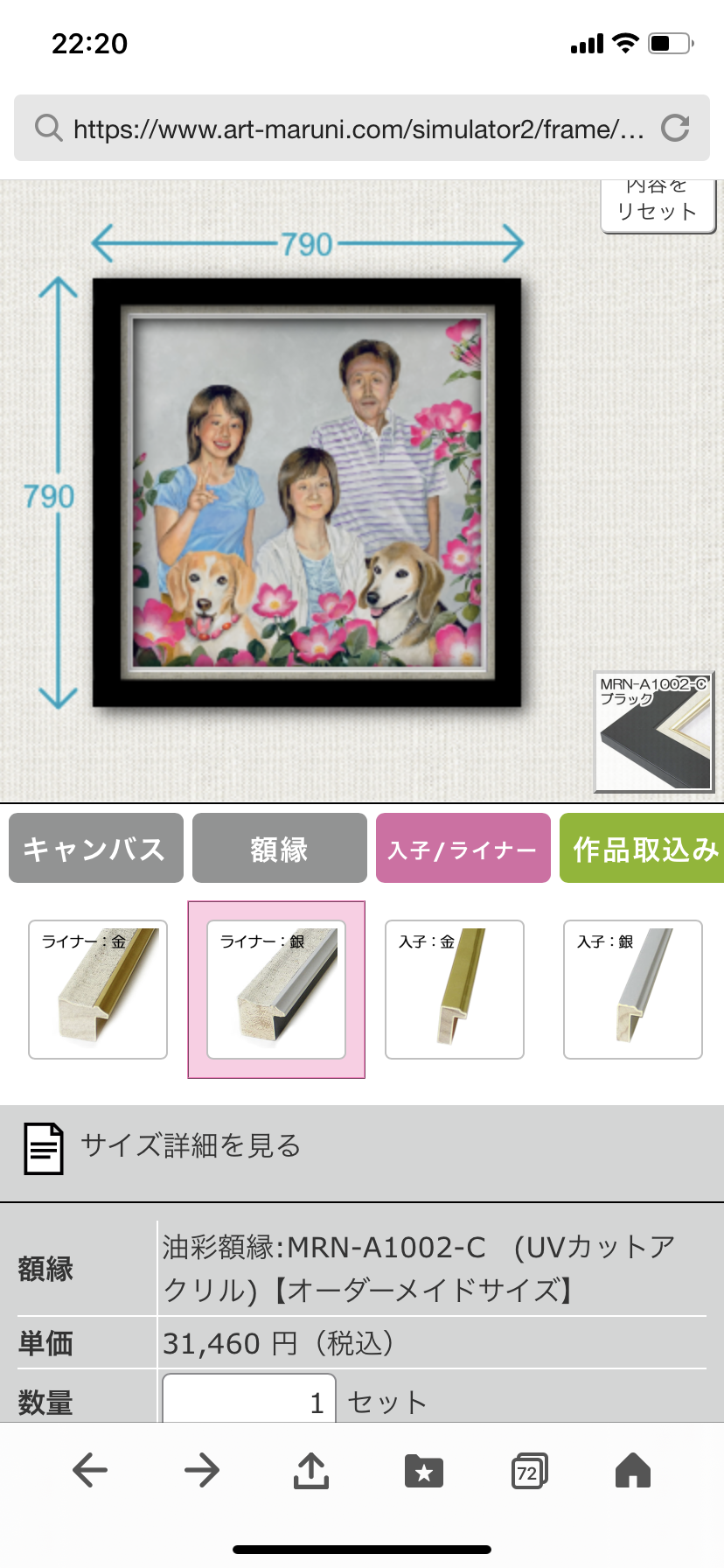The width and height of the screenshot is (724, 1568).
Task: Tap the 数量 quantity input field
Action: pos(249,1401)
